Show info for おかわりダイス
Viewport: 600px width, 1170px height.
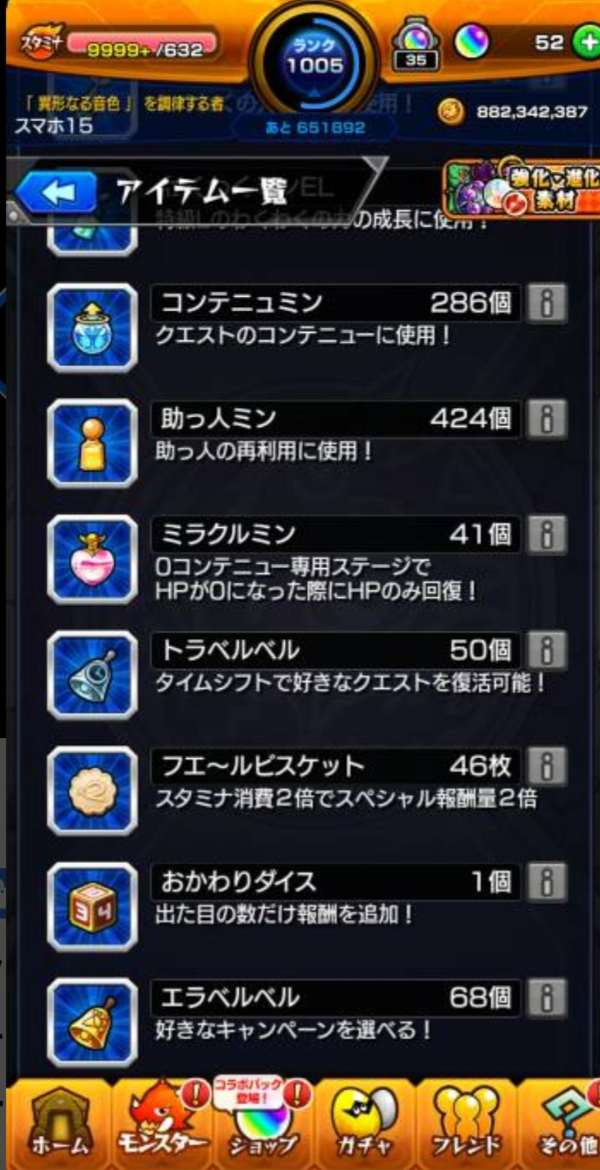(547, 883)
